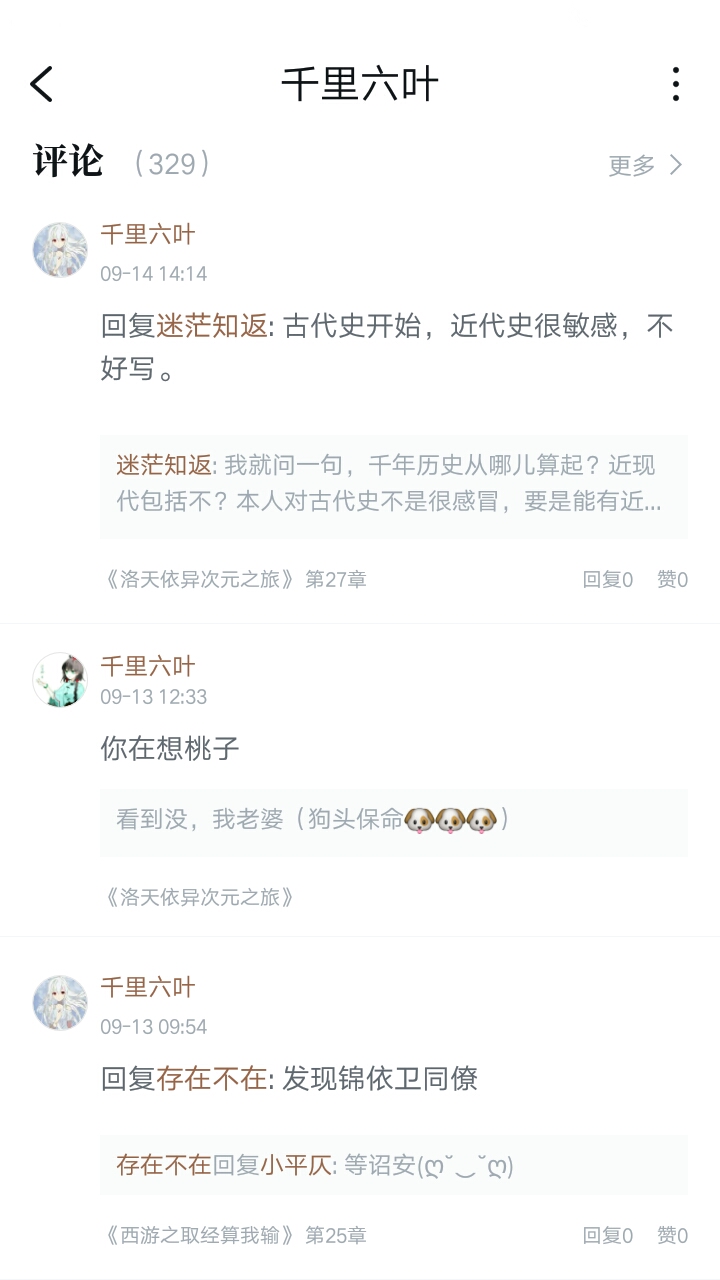Open 《西游之取经算我输》 第25章 link
This screenshot has height=1280, width=720.
click(235, 1236)
